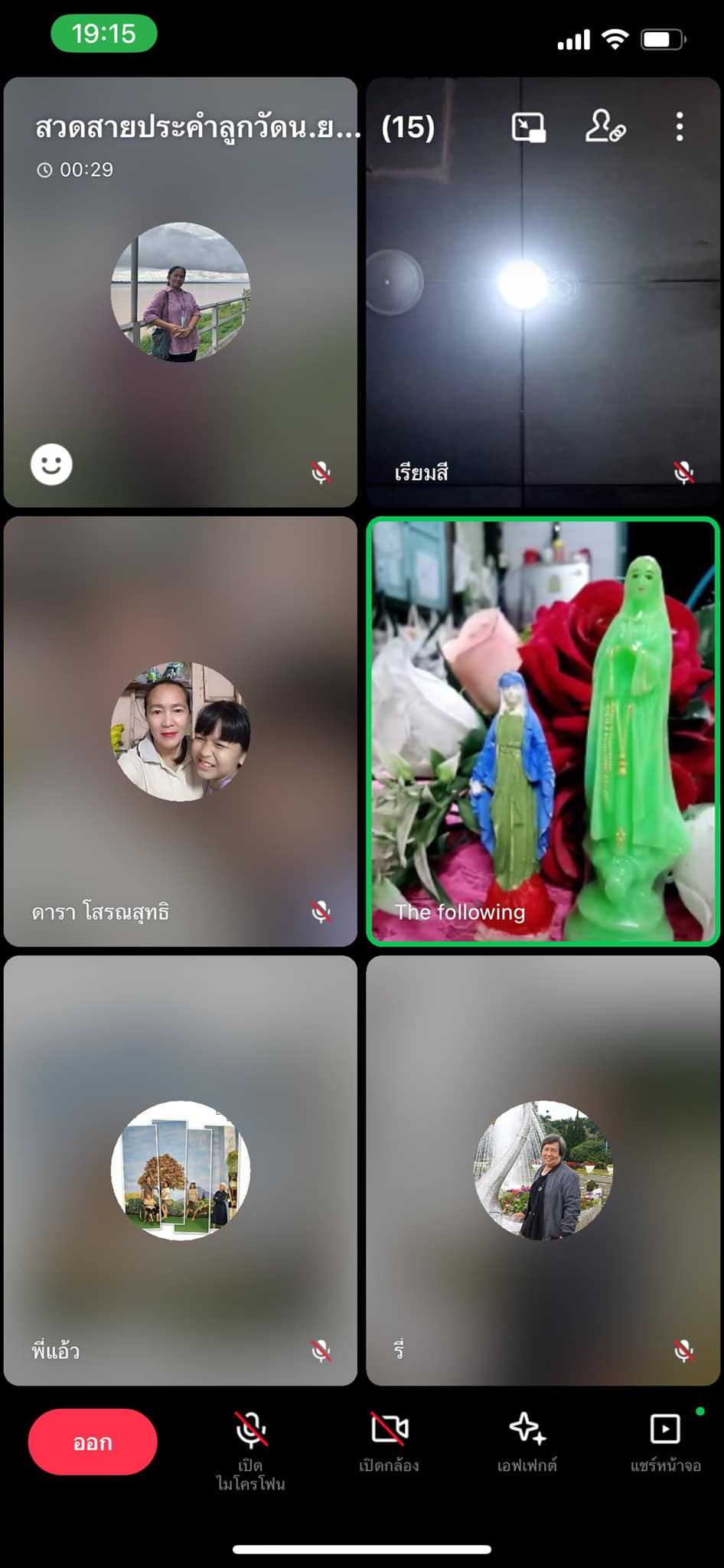Tap the smiley emoji reaction button
724x1568 pixels.
51,465
